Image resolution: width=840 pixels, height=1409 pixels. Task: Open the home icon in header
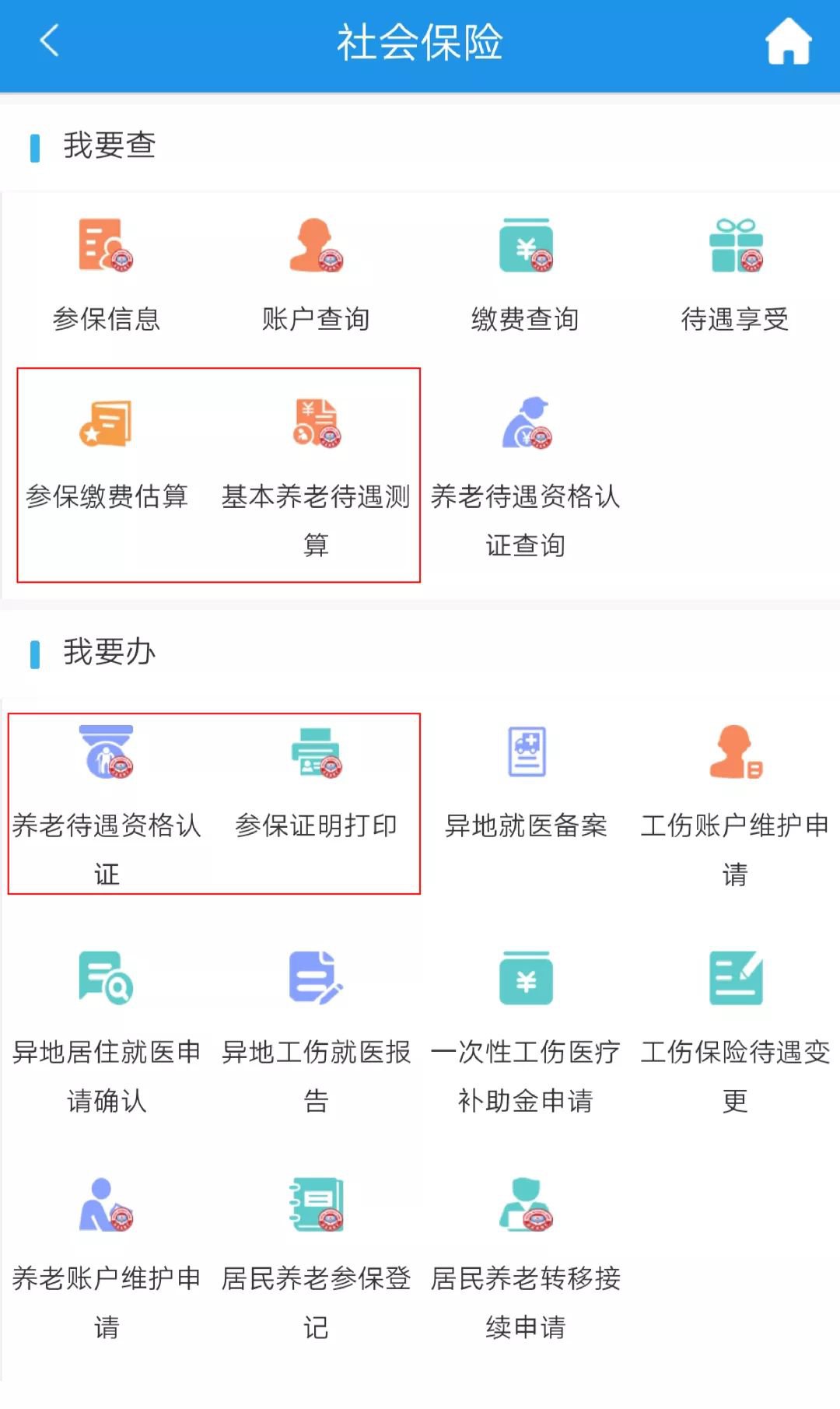788,42
